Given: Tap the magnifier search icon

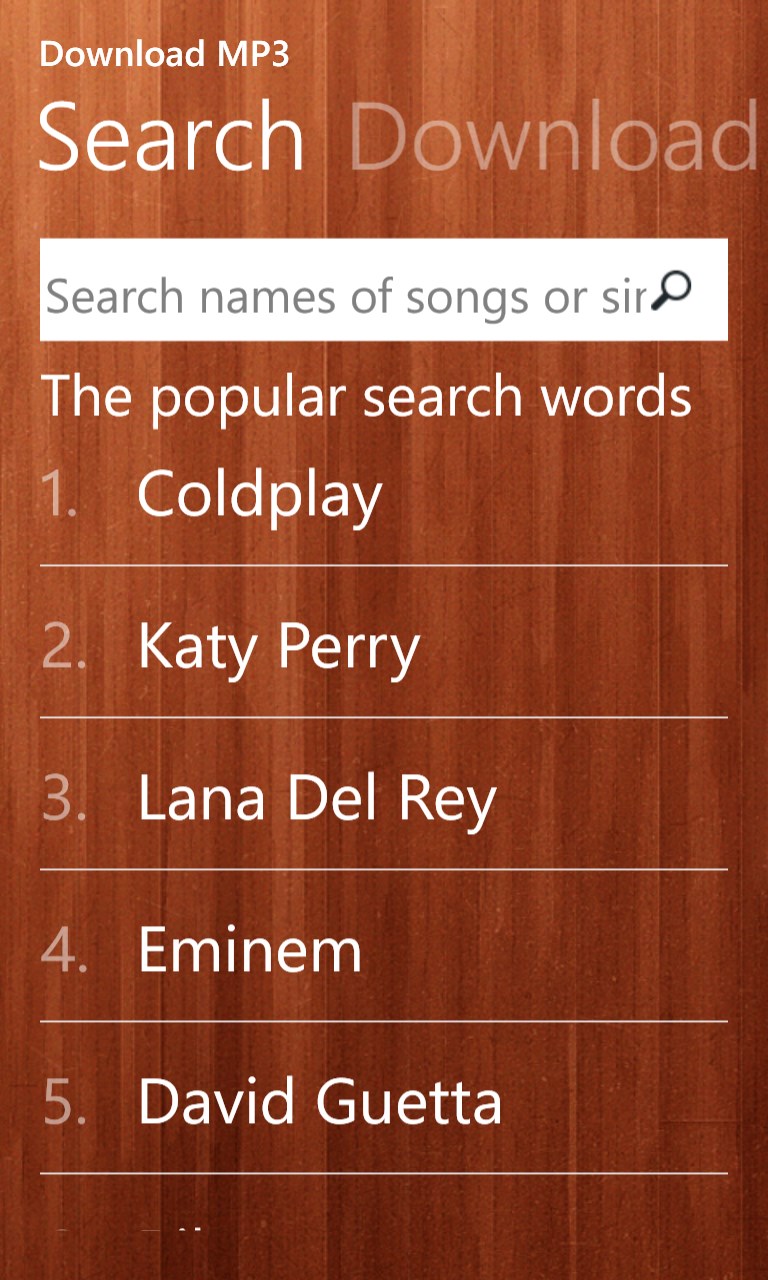Looking at the screenshot, I should [x=672, y=291].
